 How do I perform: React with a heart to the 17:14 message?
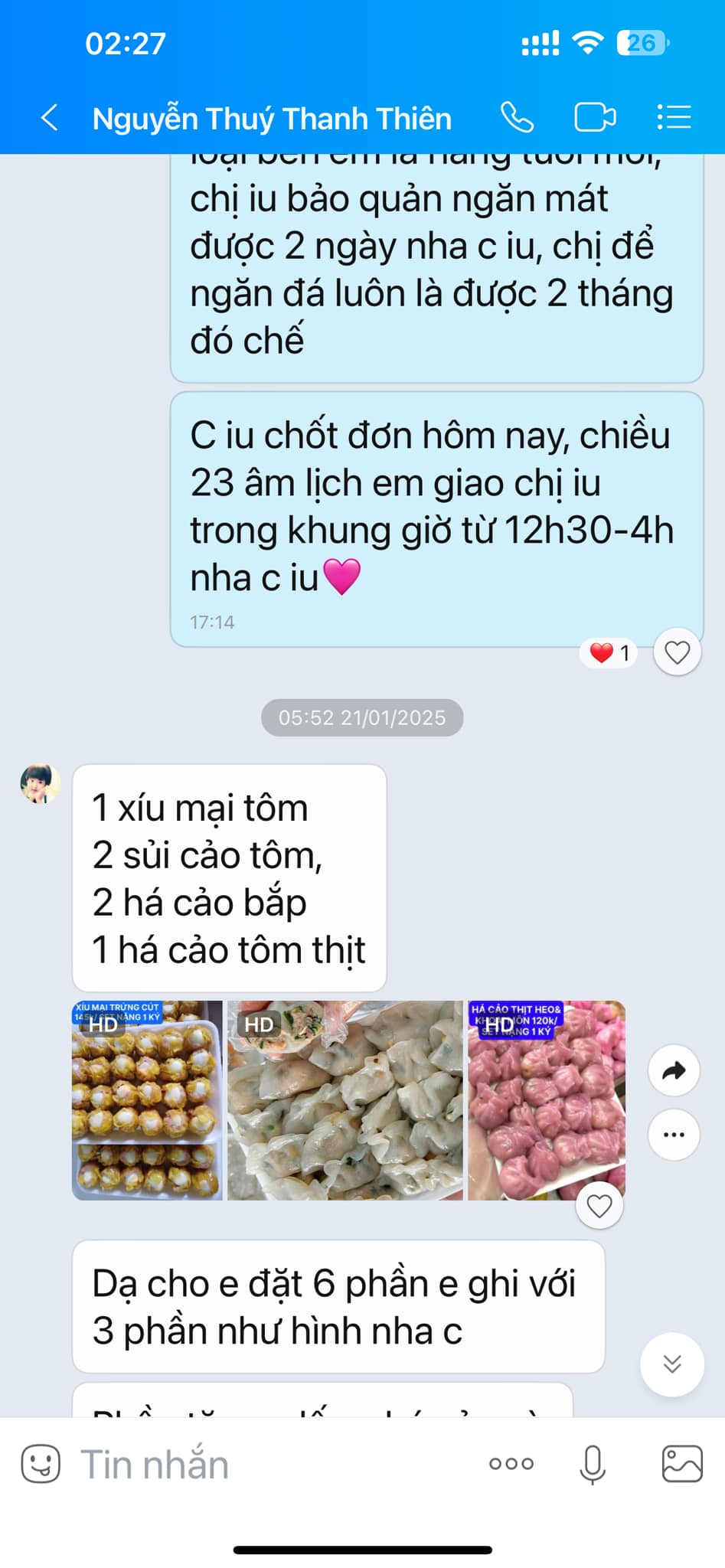(677, 652)
